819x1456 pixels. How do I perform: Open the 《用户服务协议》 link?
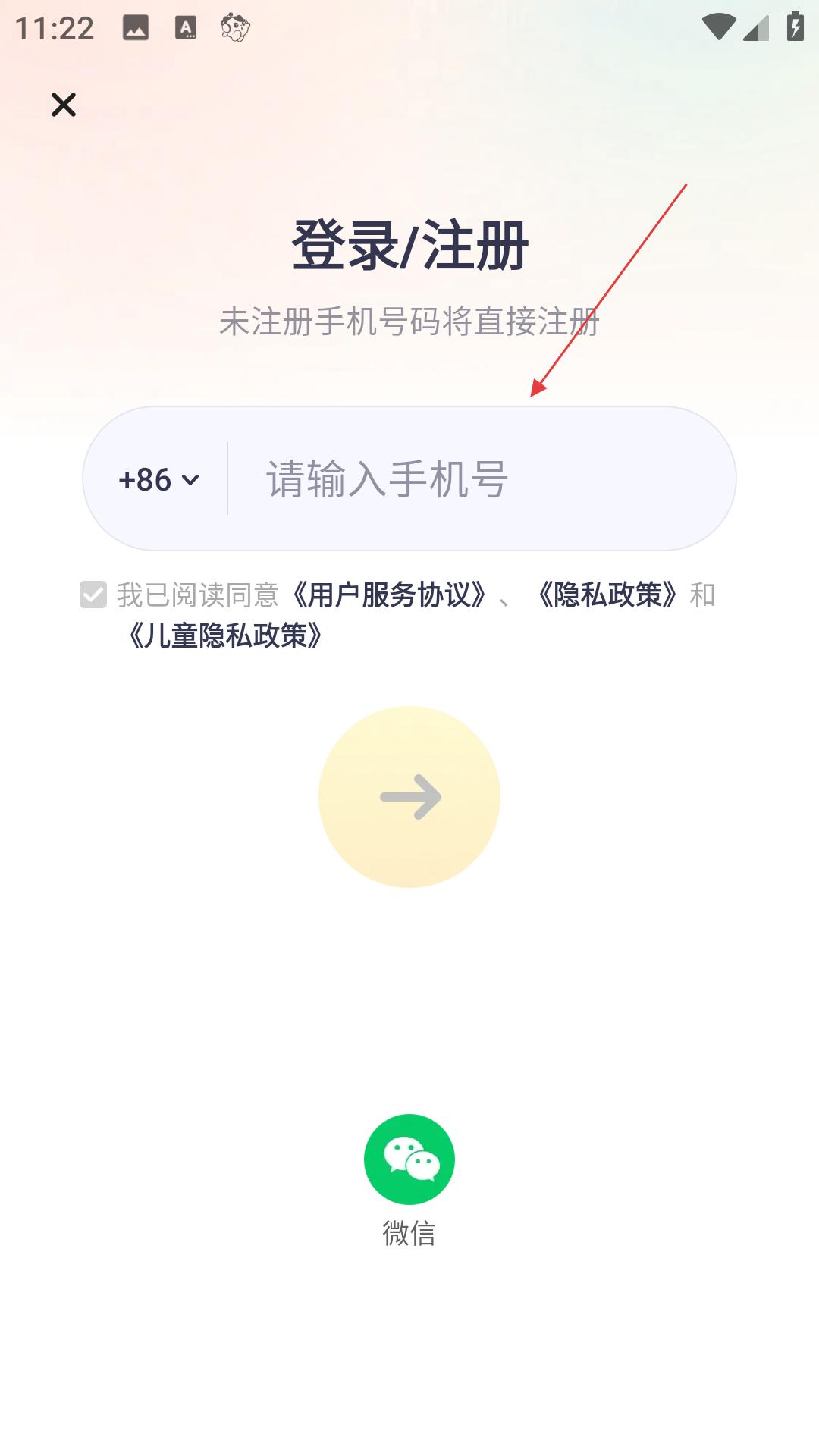click(388, 595)
